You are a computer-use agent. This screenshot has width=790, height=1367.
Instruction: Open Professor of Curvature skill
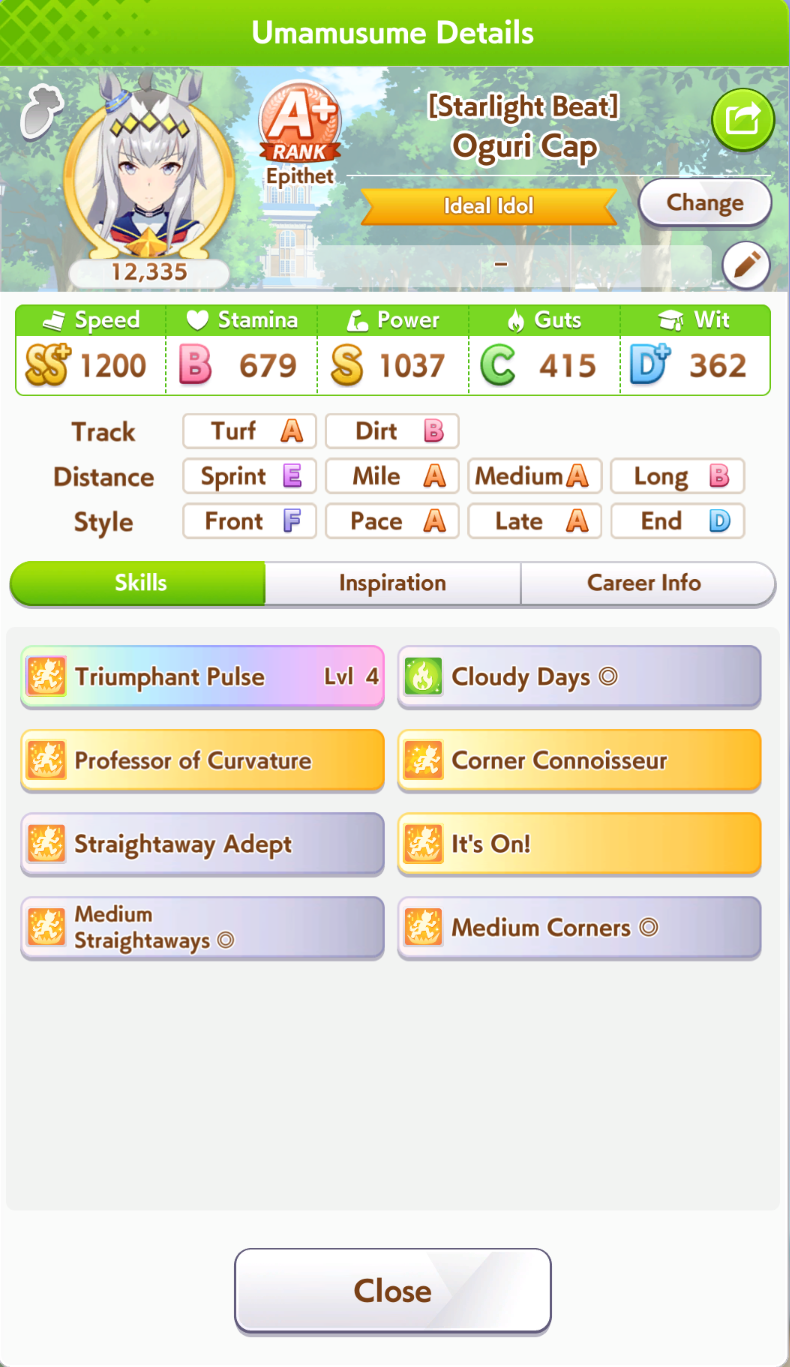202,761
